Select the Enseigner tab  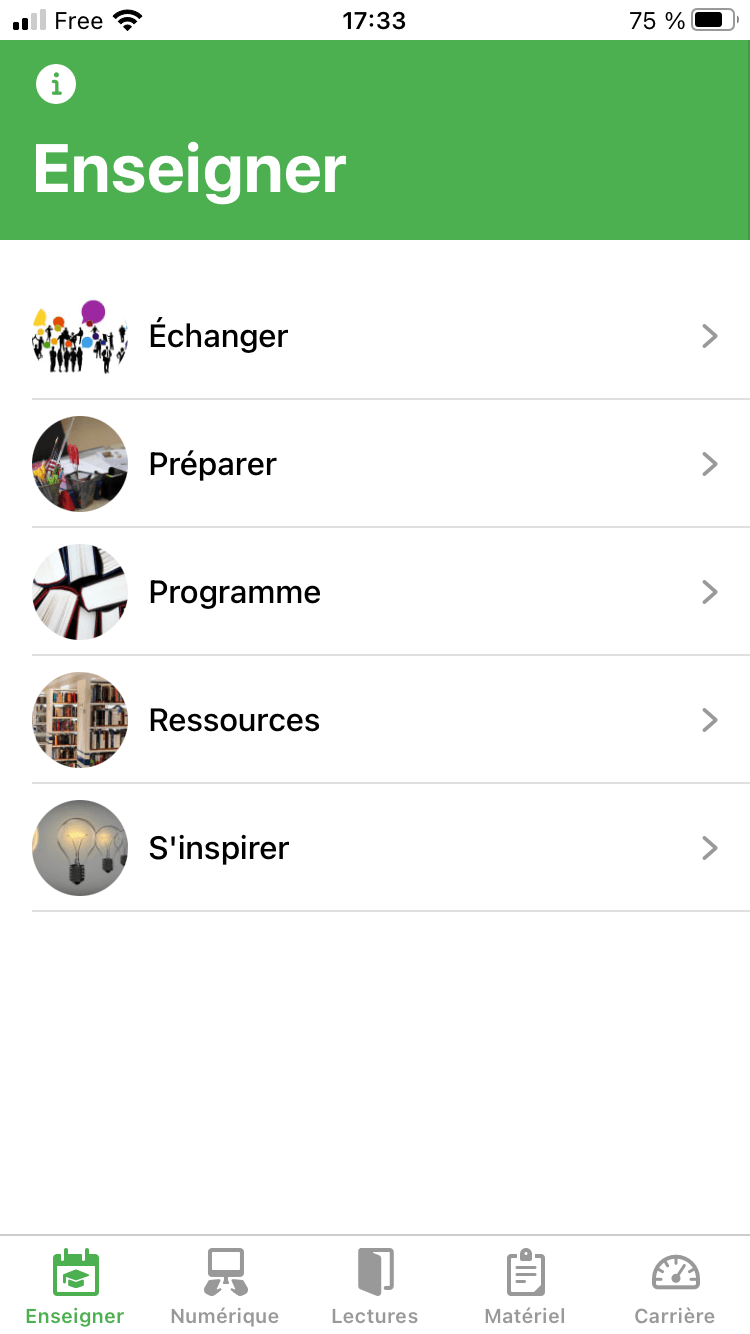click(75, 1286)
